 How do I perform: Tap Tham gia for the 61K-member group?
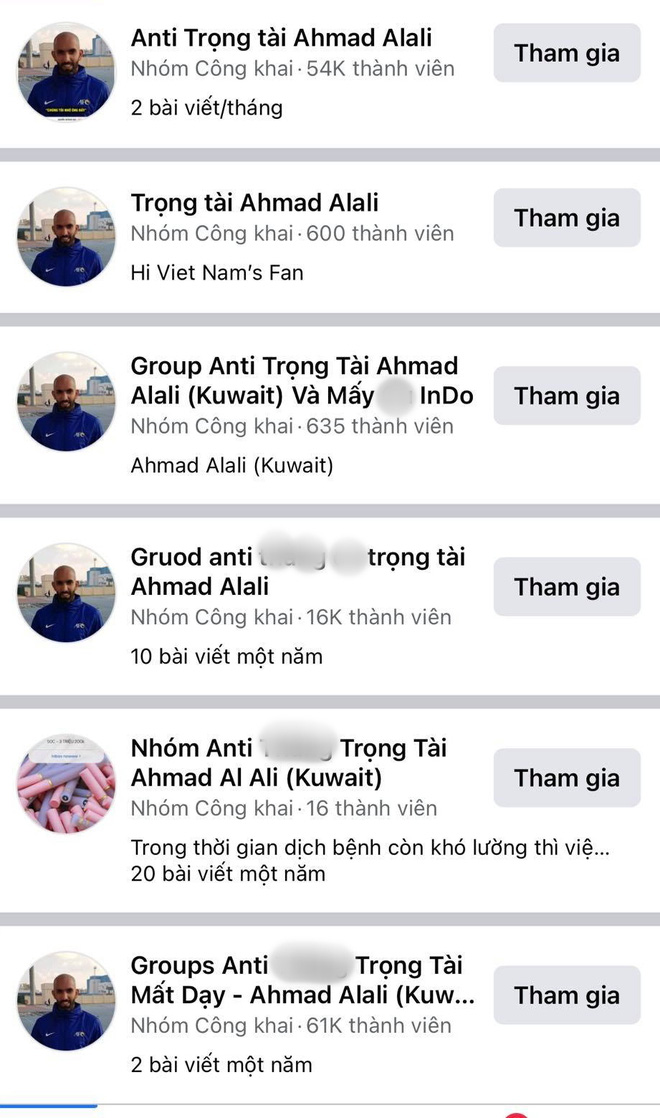click(x=567, y=995)
